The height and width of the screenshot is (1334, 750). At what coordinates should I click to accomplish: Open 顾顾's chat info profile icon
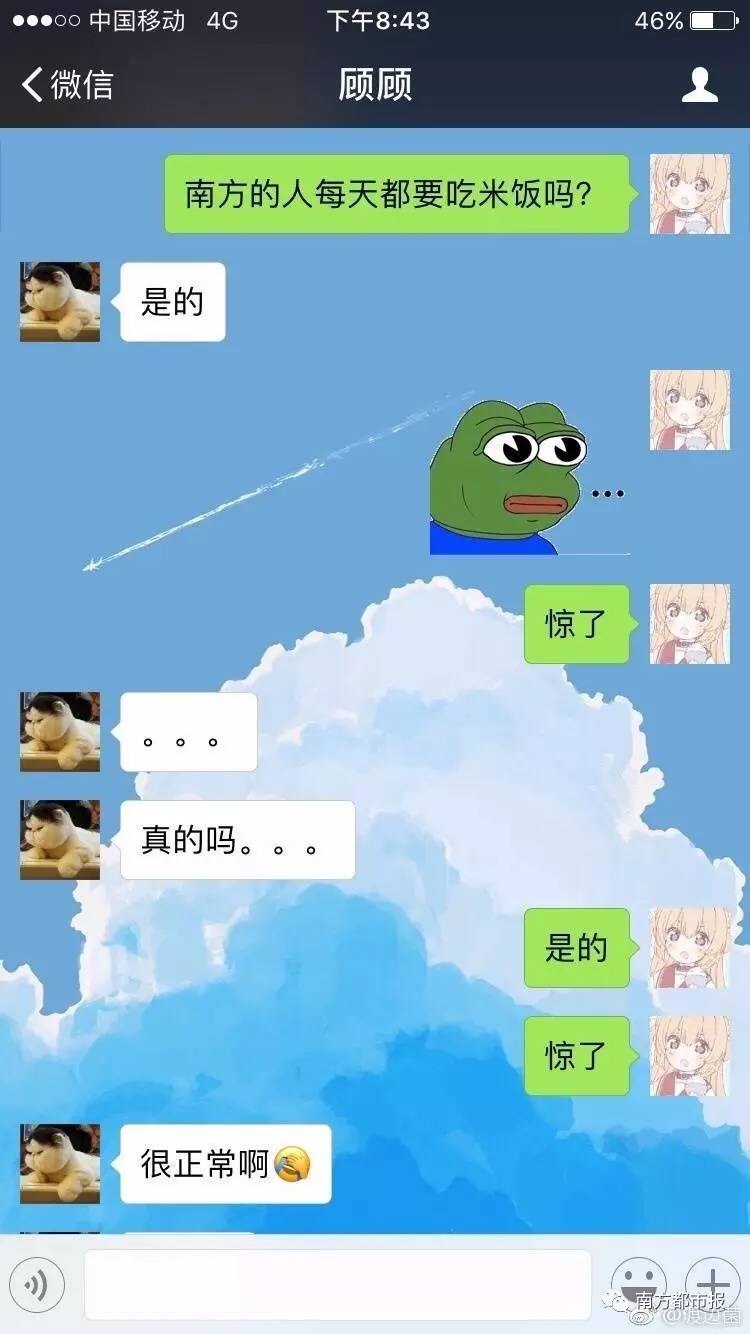click(699, 85)
